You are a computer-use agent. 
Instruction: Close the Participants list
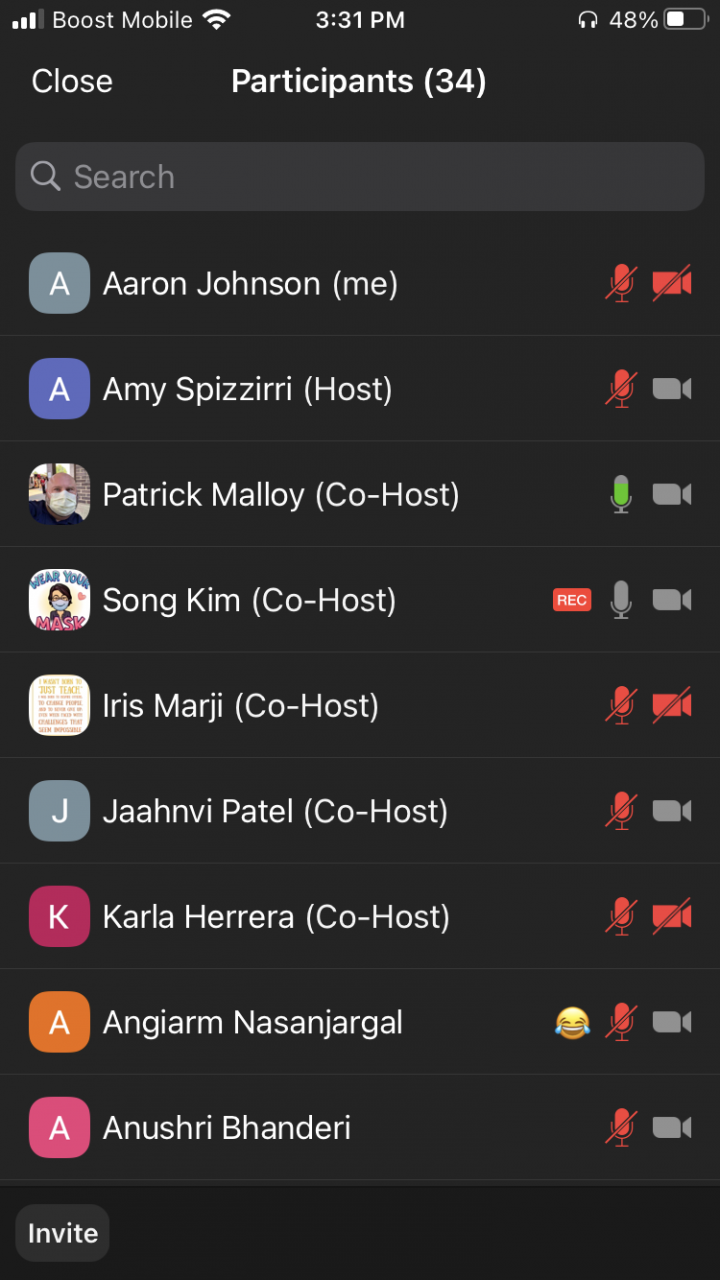[x=72, y=81]
